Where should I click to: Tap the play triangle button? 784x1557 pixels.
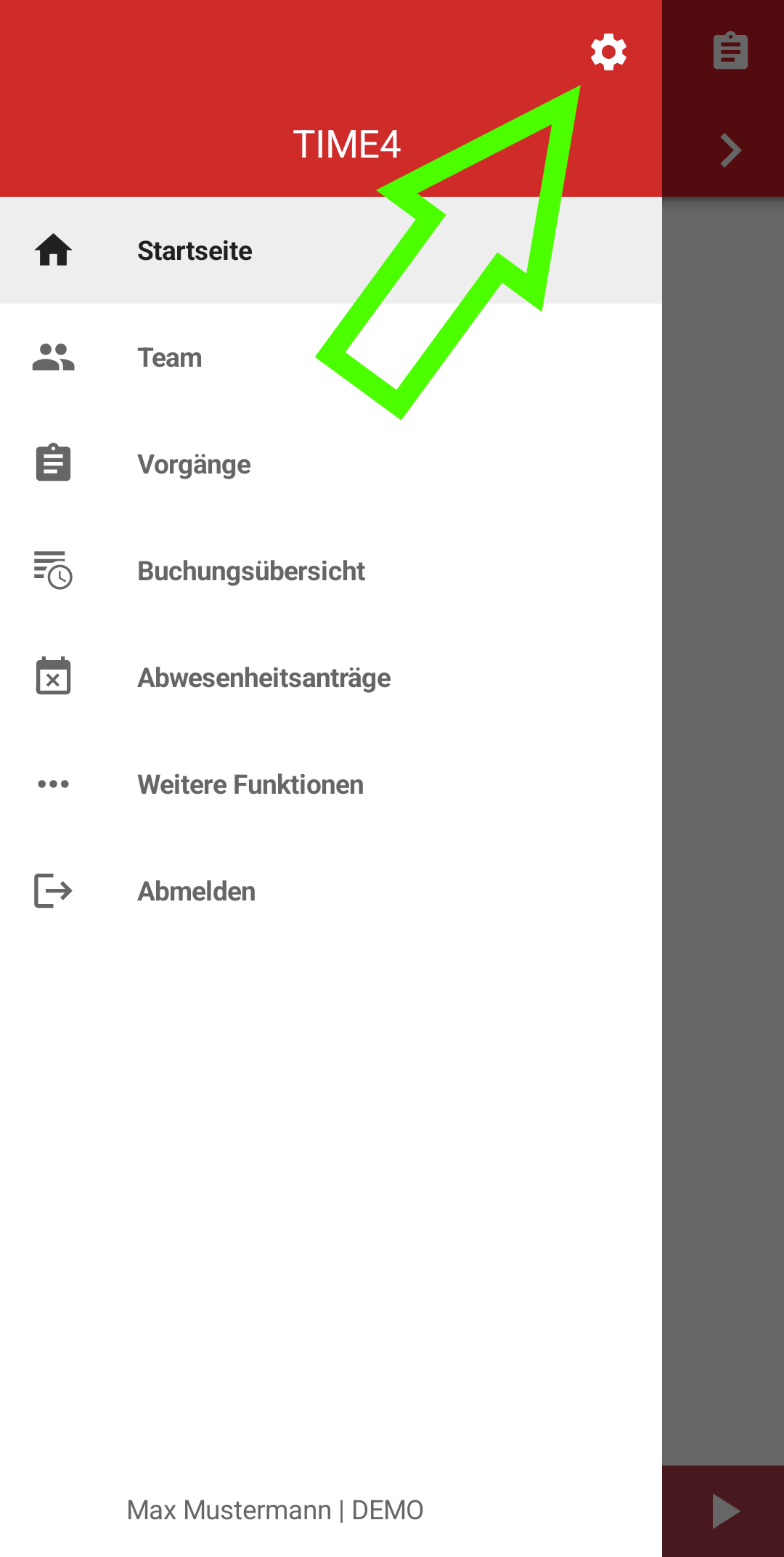(725, 1511)
